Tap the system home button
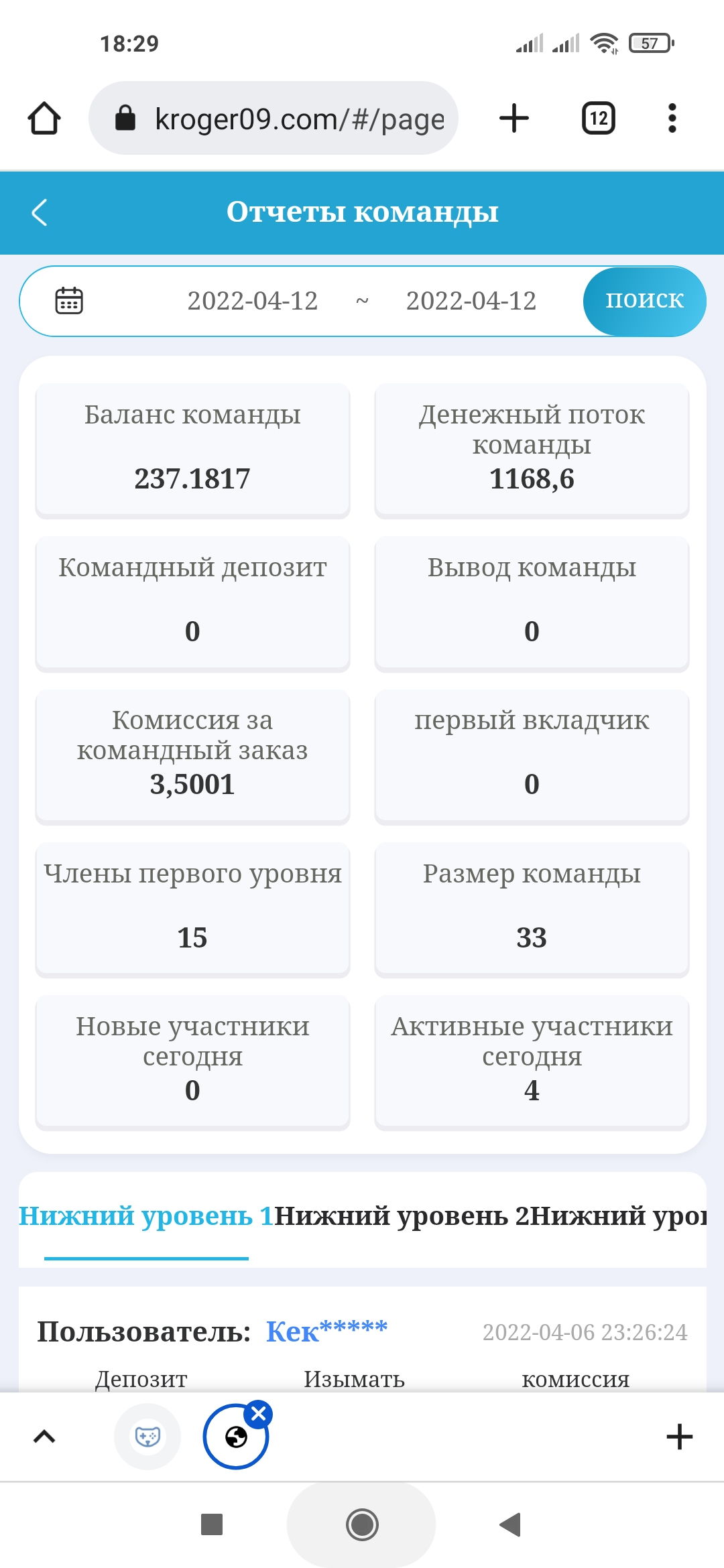The image size is (724, 1568). (x=362, y=1525)
